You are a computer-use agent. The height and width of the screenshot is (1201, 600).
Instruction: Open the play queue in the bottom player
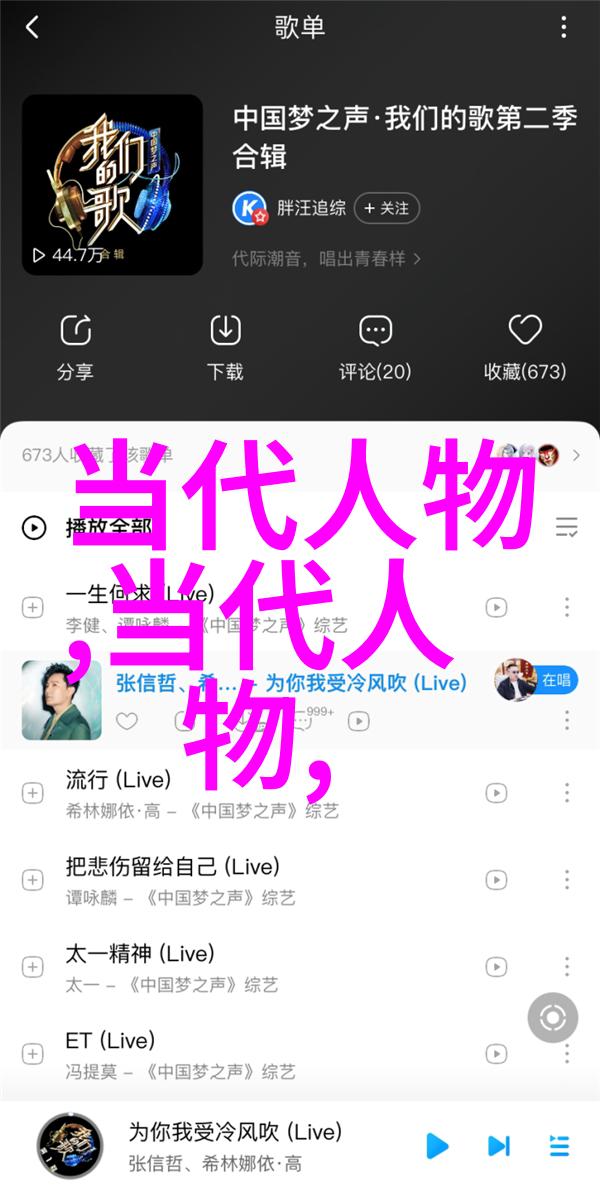pos(559,1145)
